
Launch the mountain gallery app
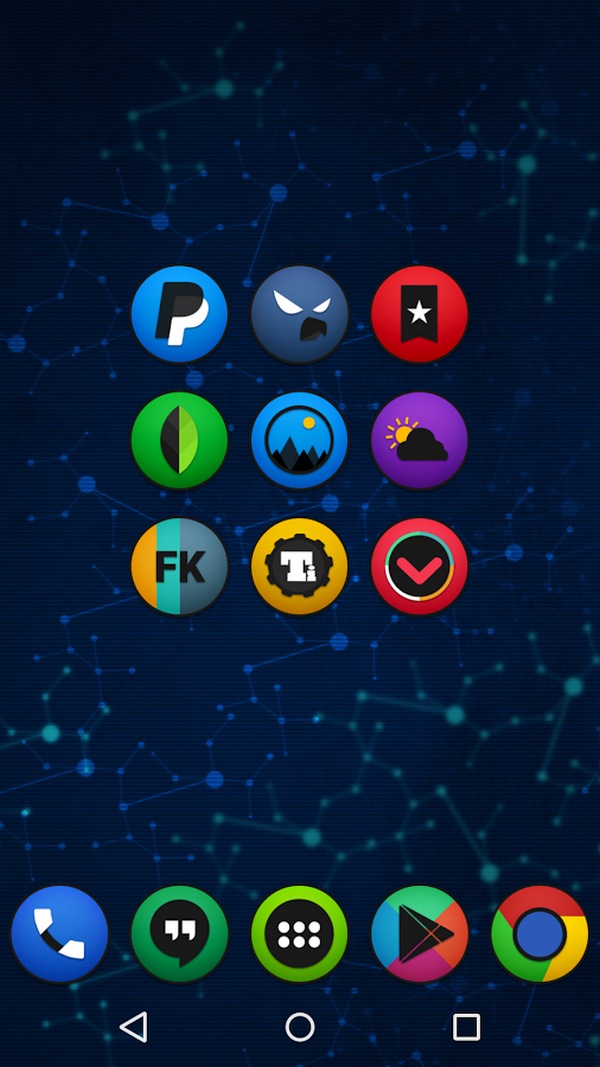(299, 440)
